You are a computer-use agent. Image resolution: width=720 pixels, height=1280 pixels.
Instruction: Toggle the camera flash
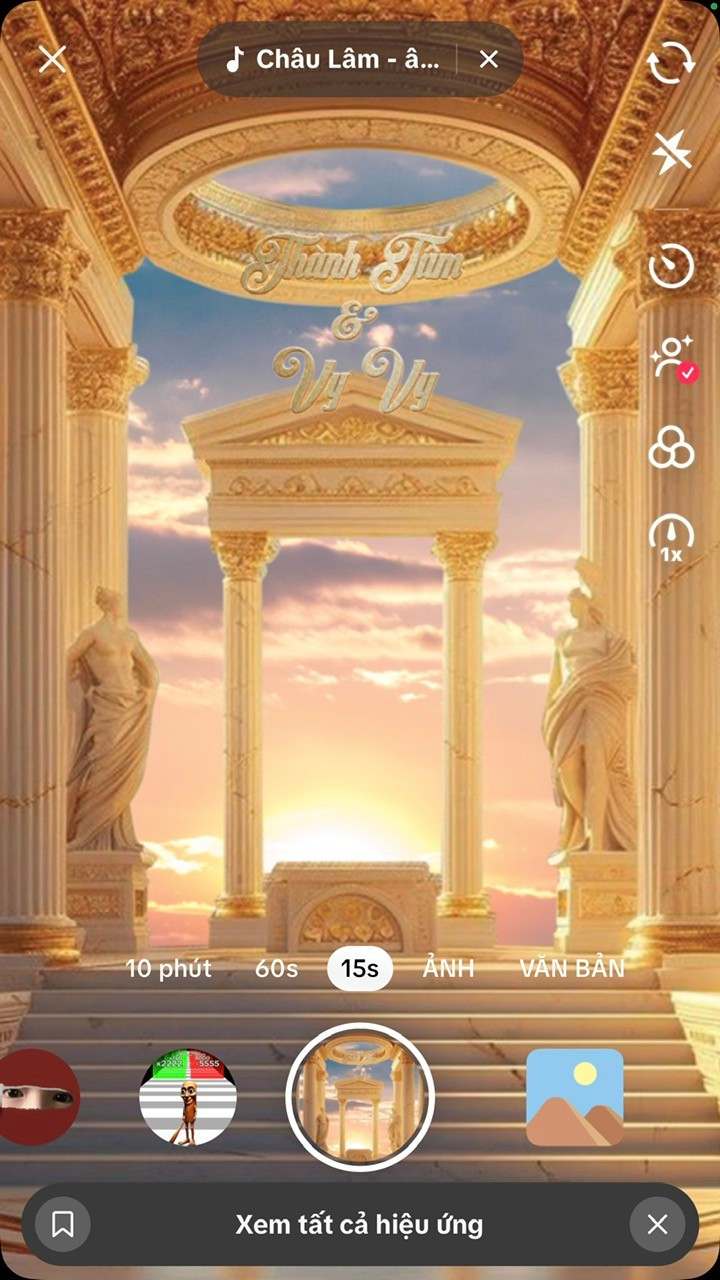671,153
